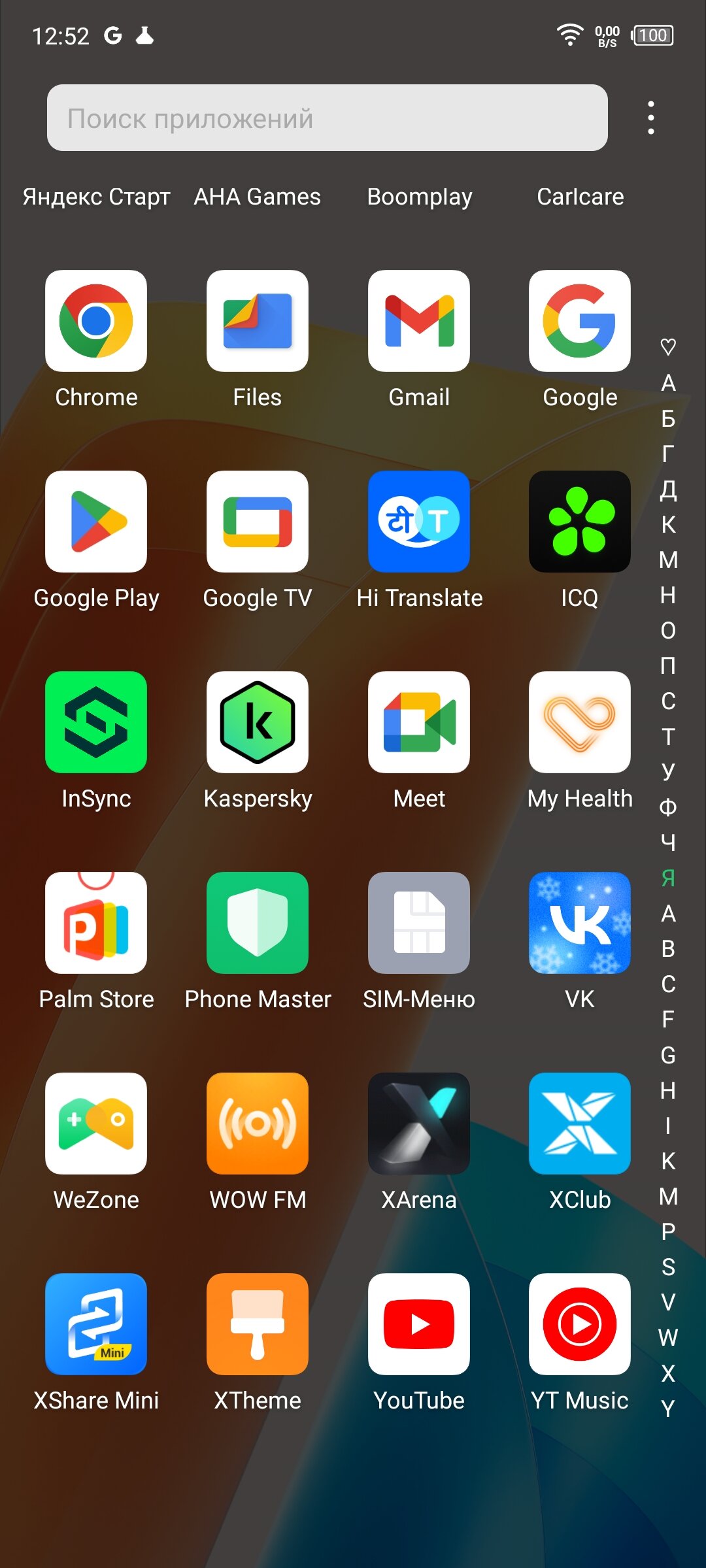Tap the app search field

(x=327, y=118)
